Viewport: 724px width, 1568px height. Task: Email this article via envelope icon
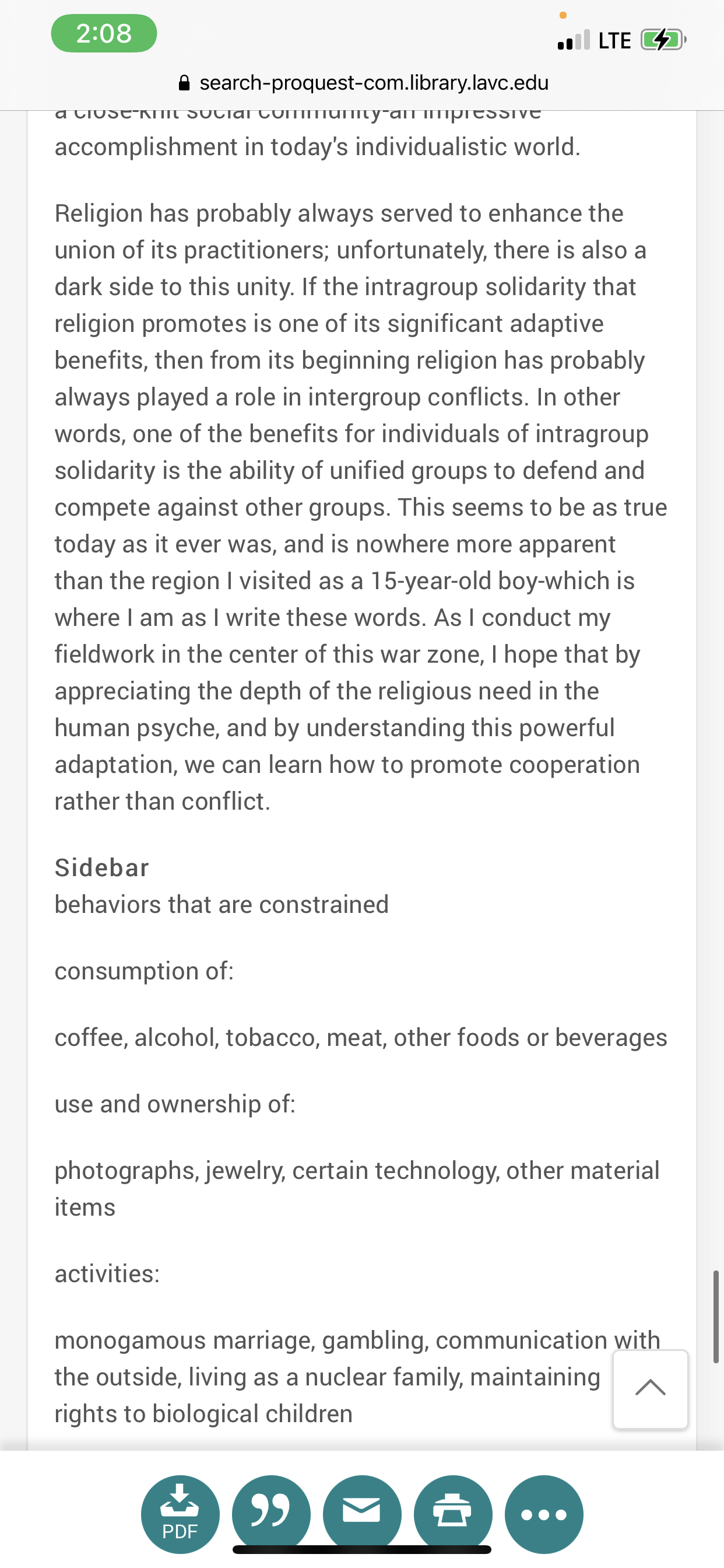click(362, 1513)
